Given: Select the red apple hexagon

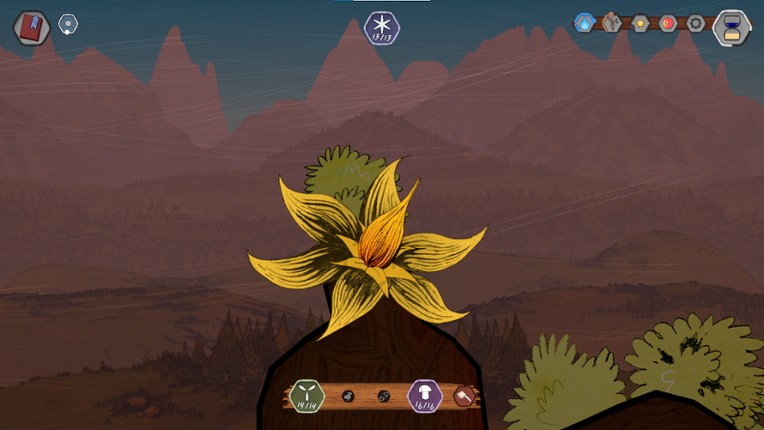Looking at the screenshot, I should 668,22.
